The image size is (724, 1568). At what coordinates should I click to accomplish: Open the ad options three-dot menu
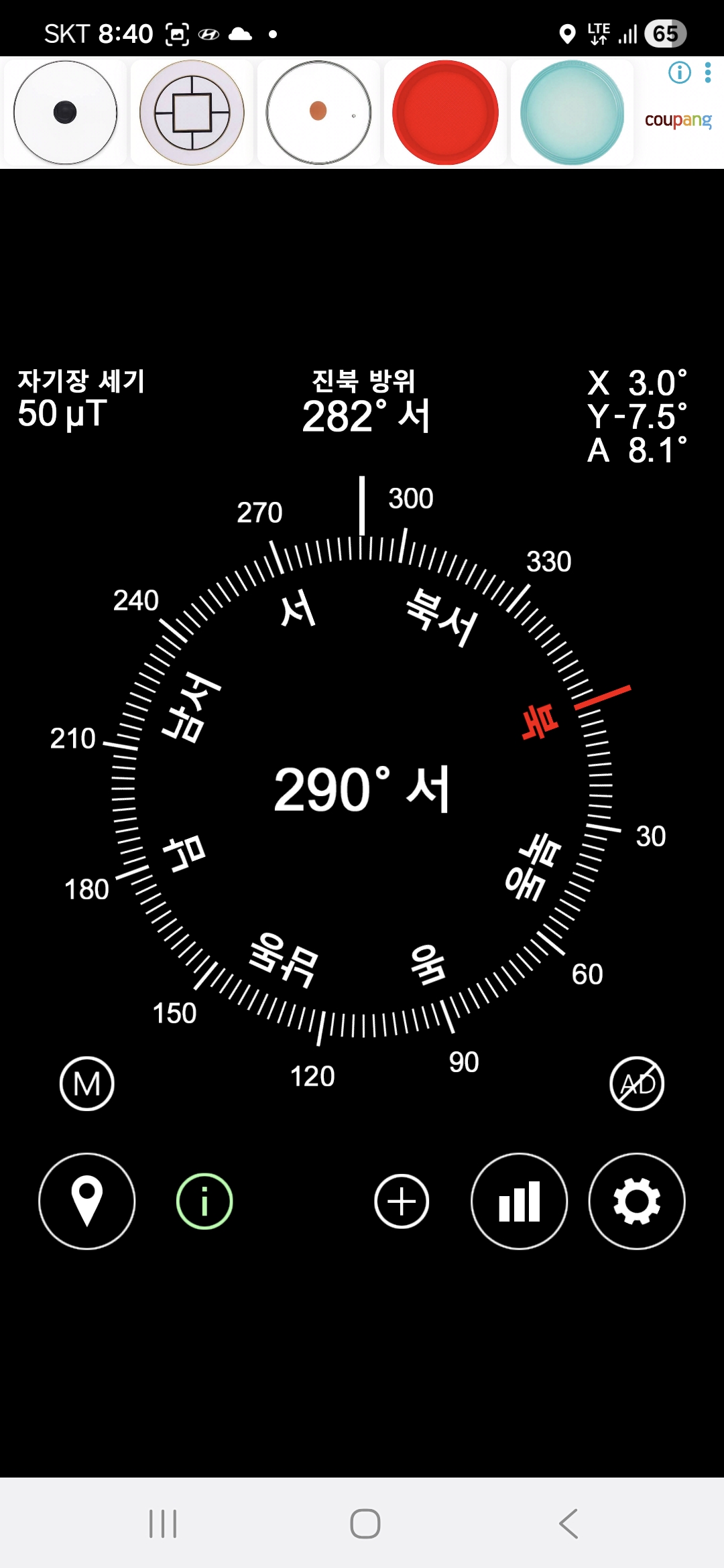(x=708, y=72)
